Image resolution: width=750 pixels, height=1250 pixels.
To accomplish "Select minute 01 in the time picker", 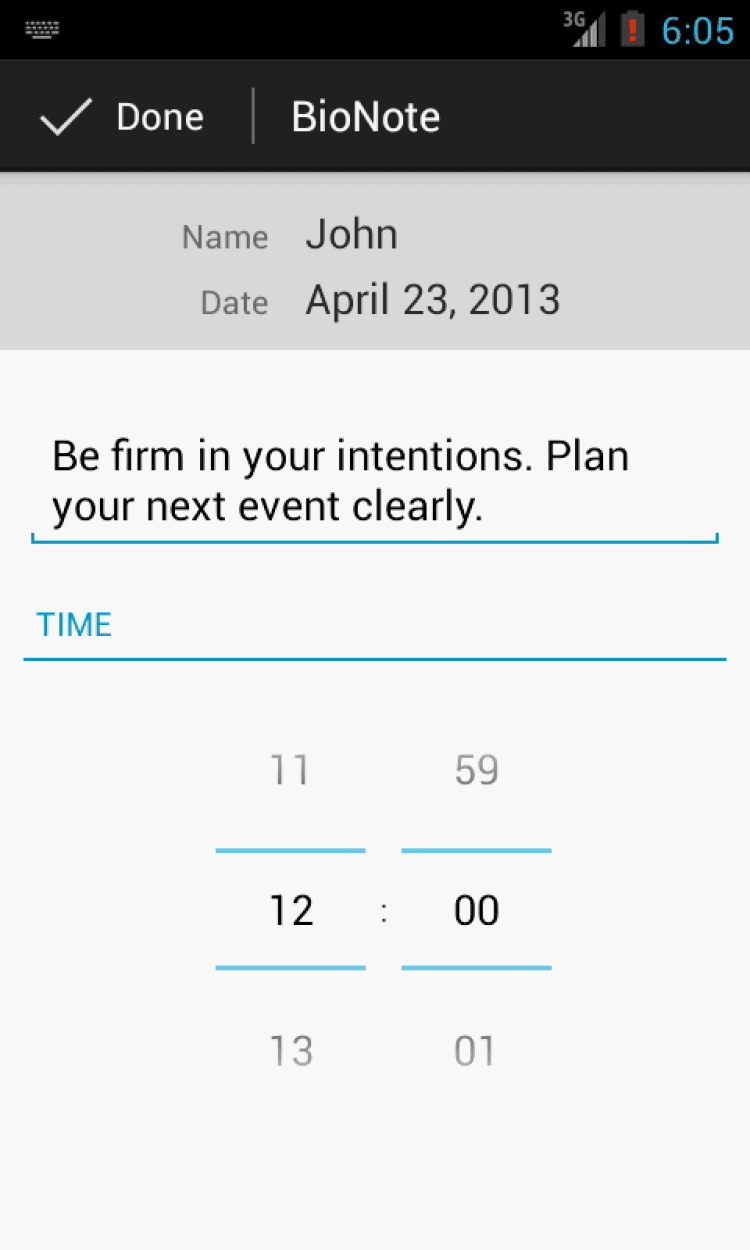I will point(476,1051).
